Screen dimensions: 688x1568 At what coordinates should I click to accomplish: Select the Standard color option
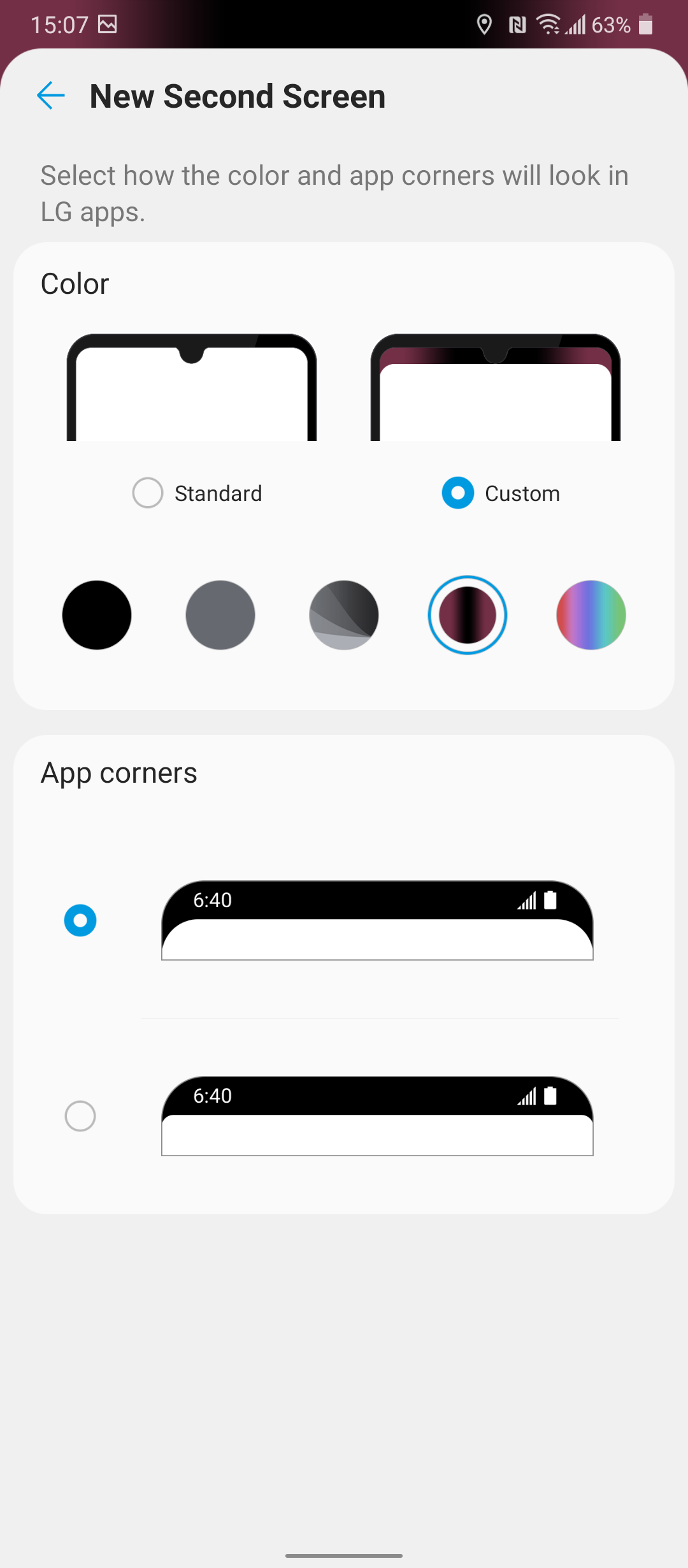point(148,493)
